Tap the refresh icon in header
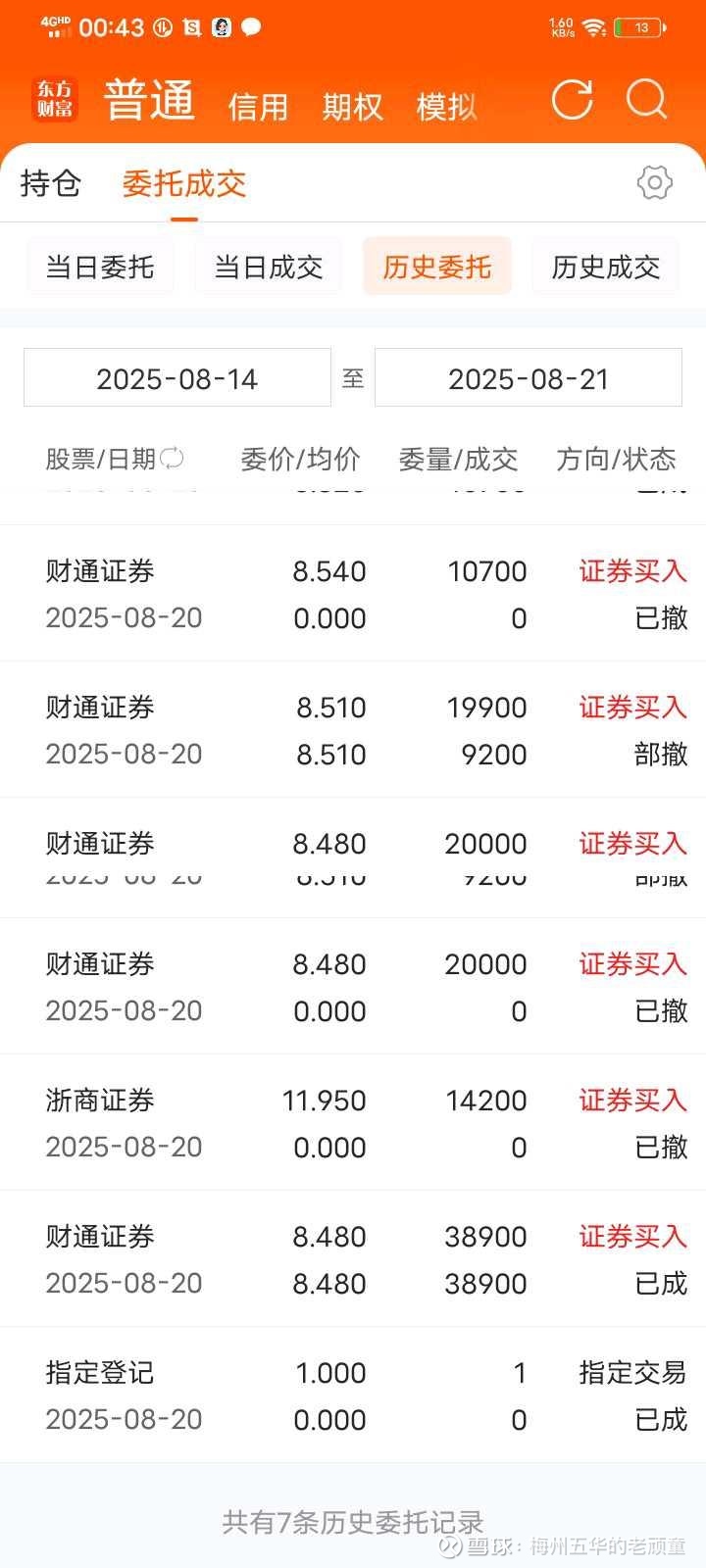This screenshot has height=1568, width=706. pos(572,100)
